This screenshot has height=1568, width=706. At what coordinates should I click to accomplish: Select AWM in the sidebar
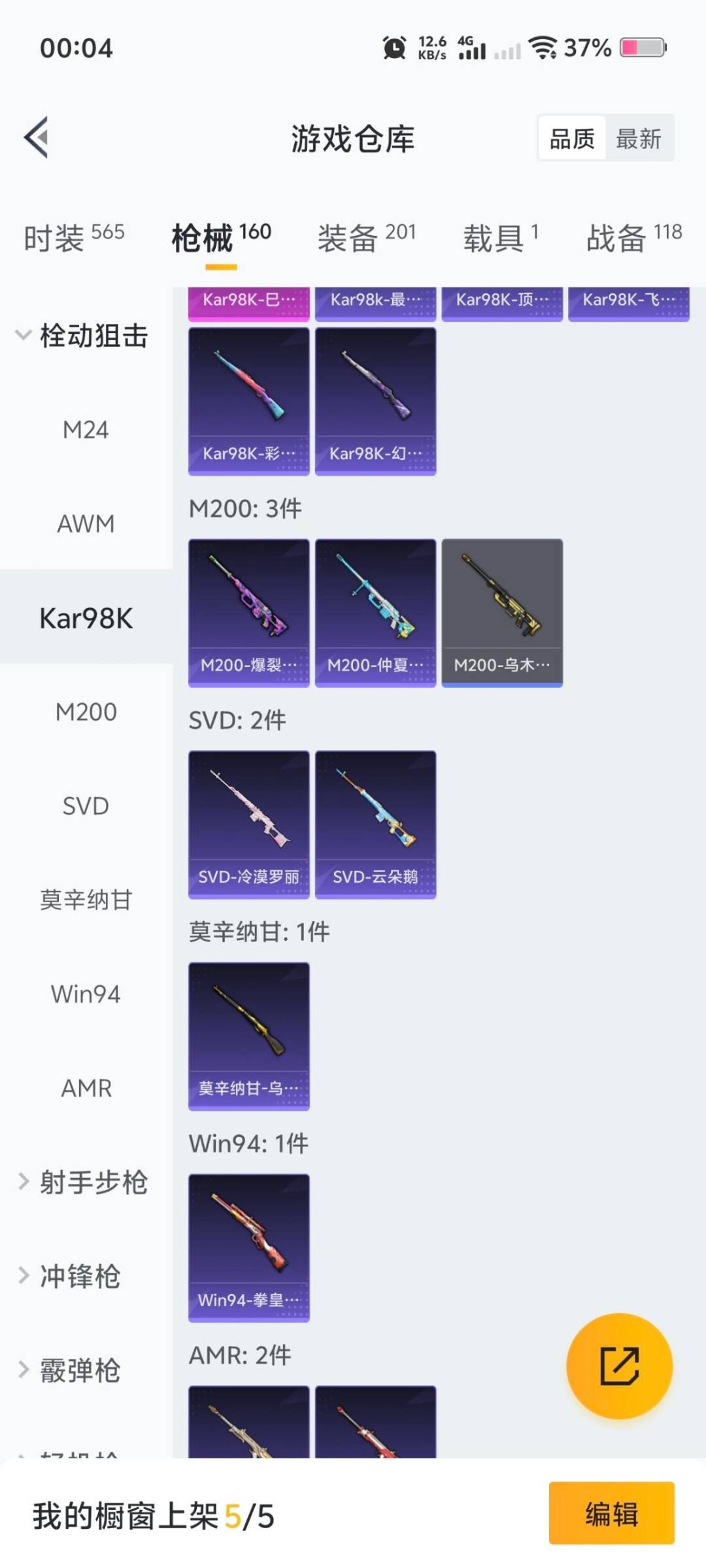pos(85,524)
